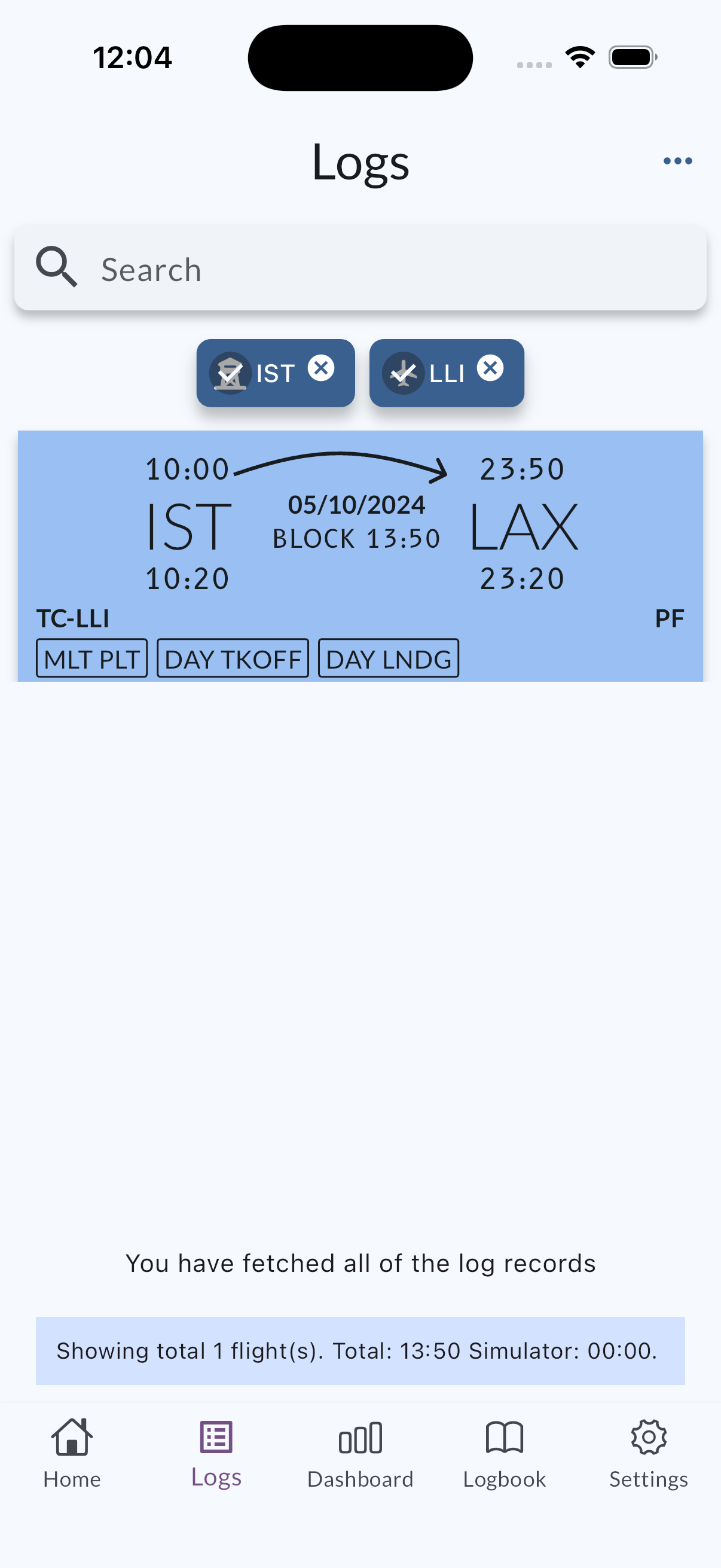Go to the Home tab
Image resolution: width=721 pixels, height=1568 pixels.
point(72,1453)
